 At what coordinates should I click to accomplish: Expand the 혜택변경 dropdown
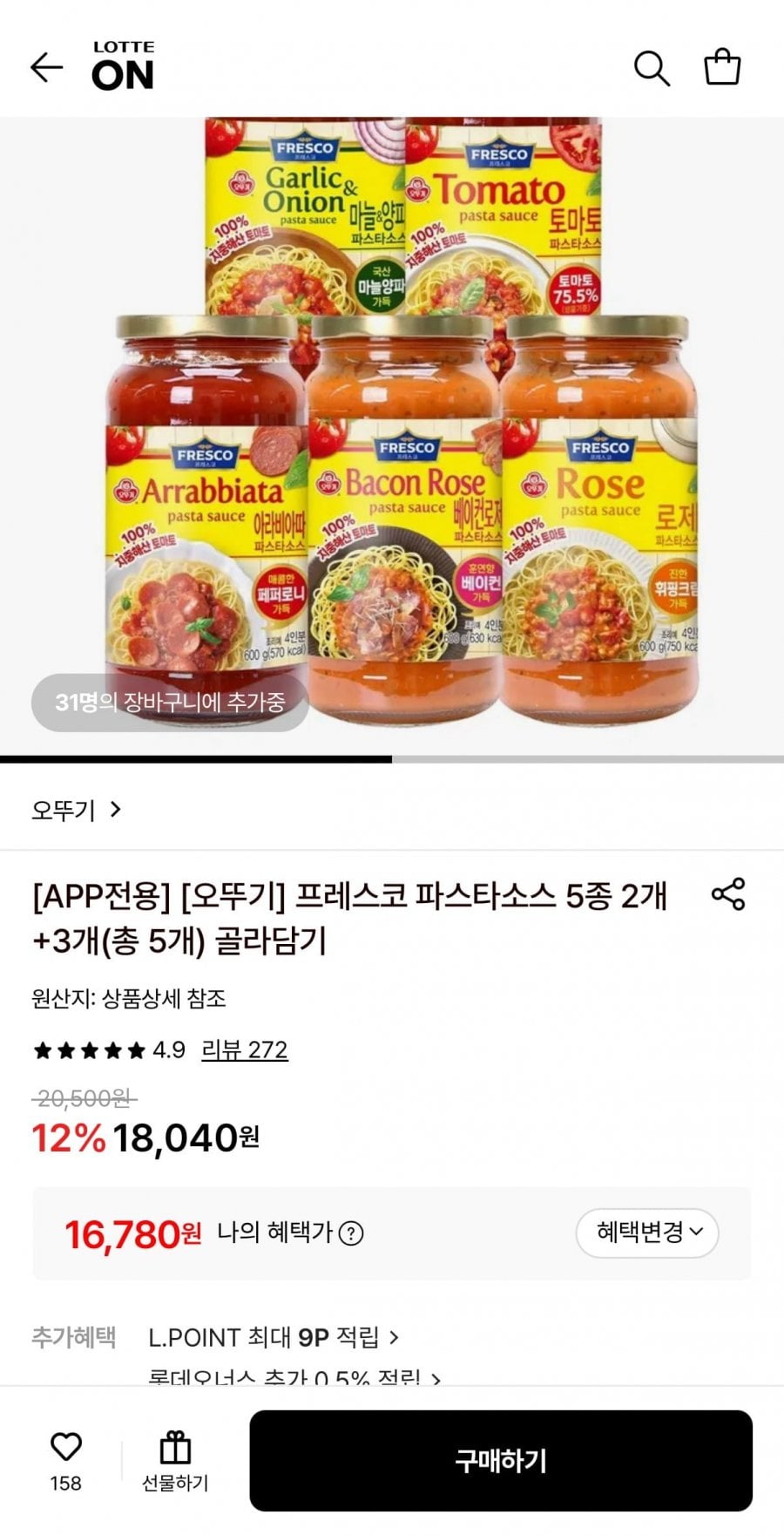tap(647, 1233)
